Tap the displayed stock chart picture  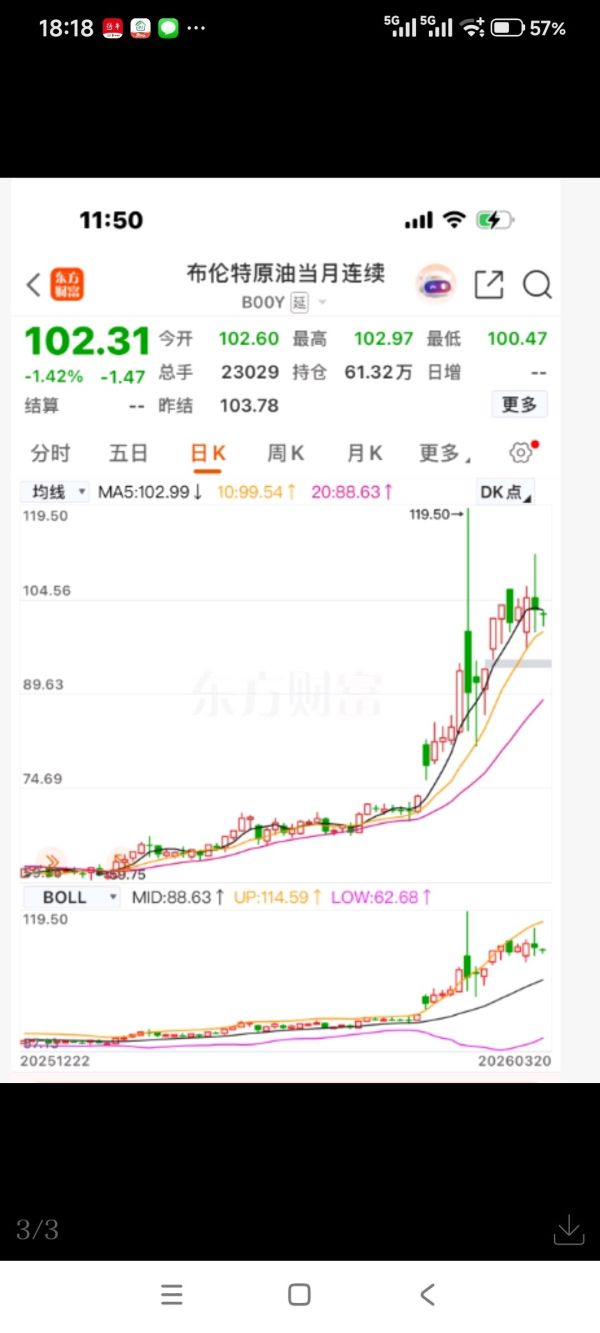coord(286,630)
